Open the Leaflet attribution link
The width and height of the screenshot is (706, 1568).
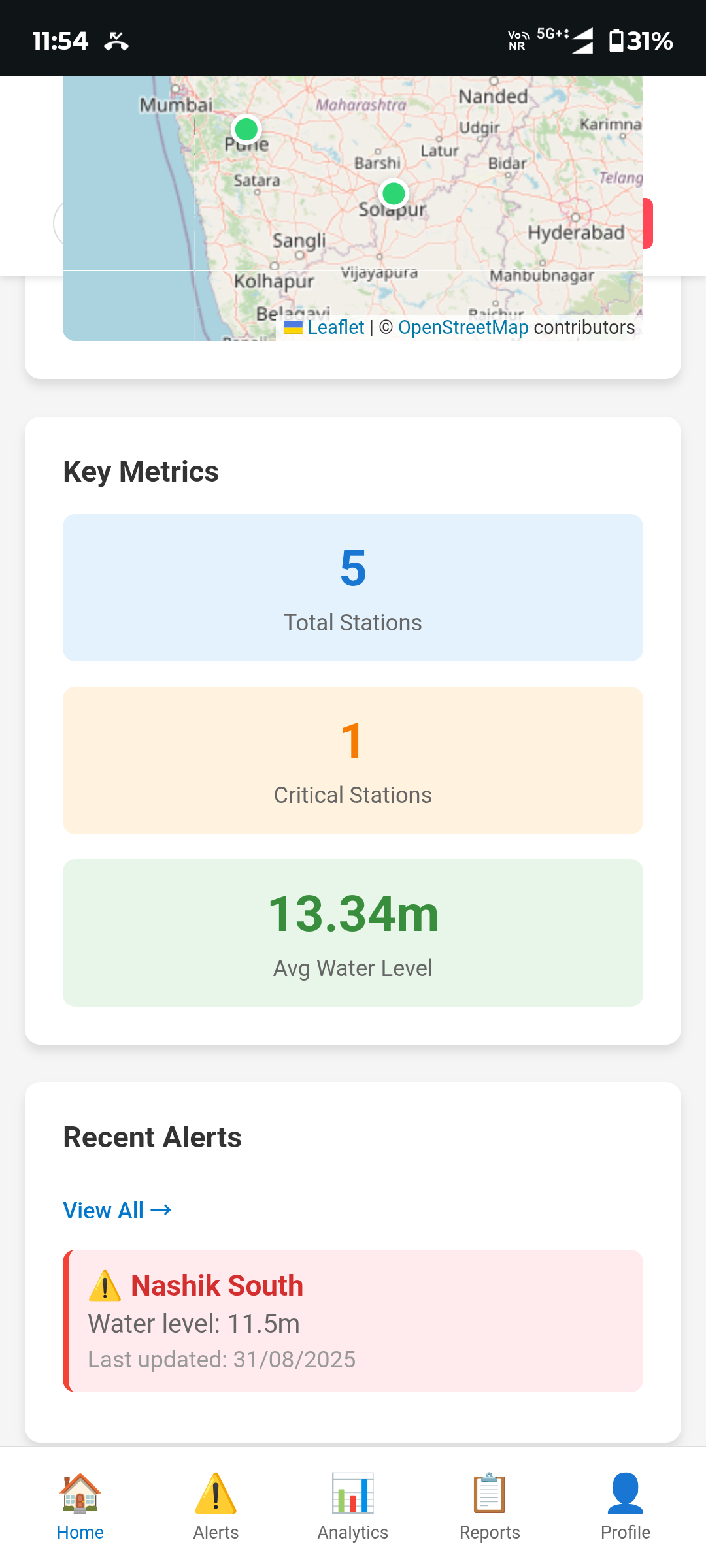coord(335,327)
